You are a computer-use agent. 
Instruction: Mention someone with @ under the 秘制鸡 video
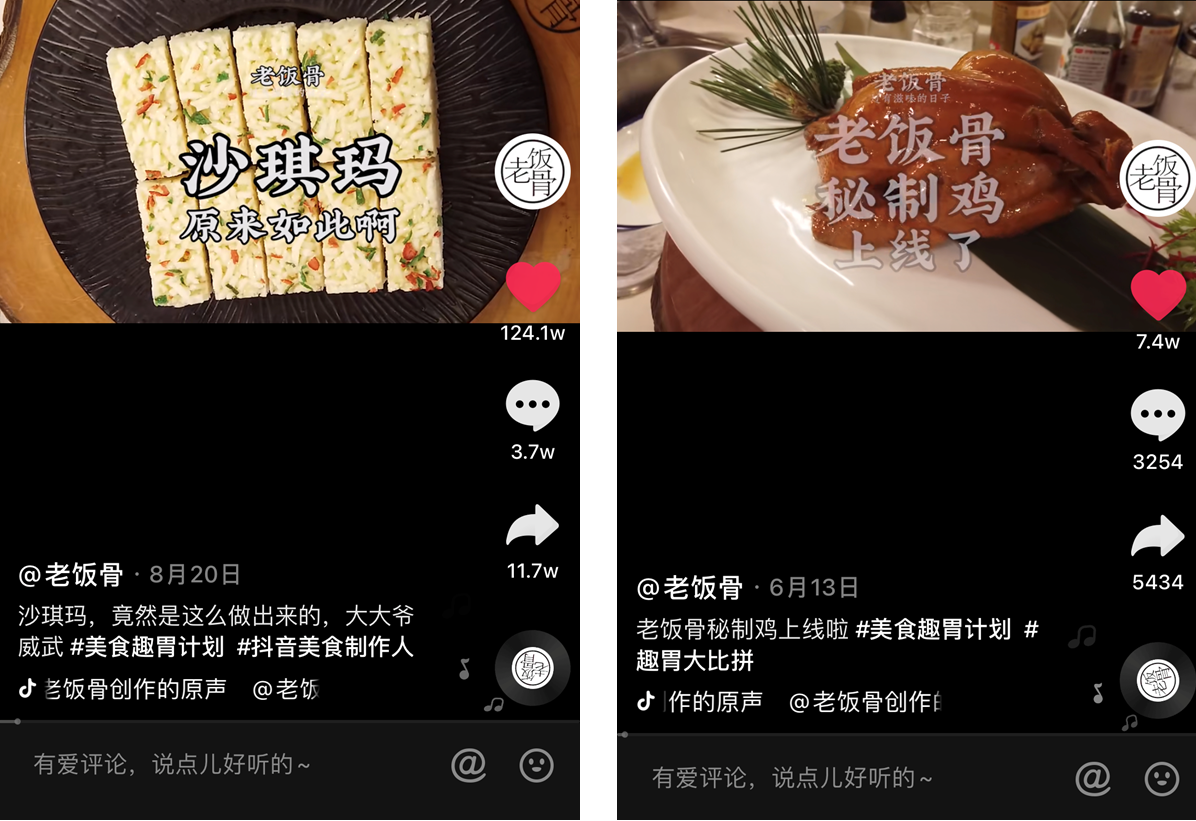click(1093, 779)
